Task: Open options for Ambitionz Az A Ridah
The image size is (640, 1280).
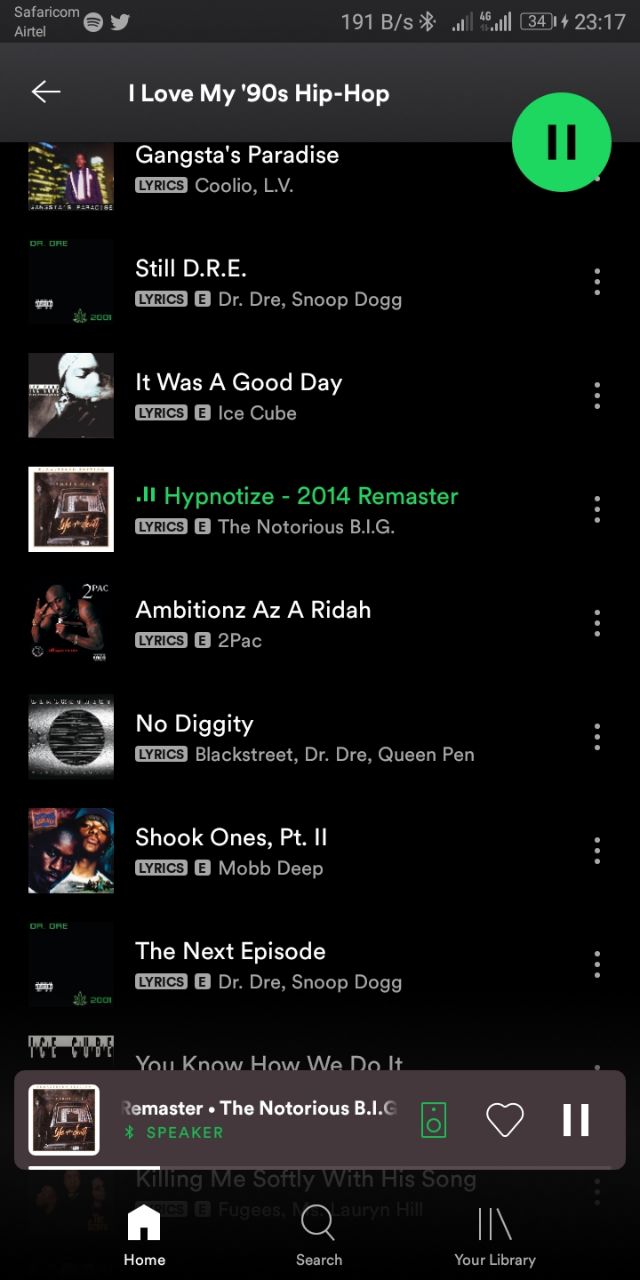Action: point(597,623)
